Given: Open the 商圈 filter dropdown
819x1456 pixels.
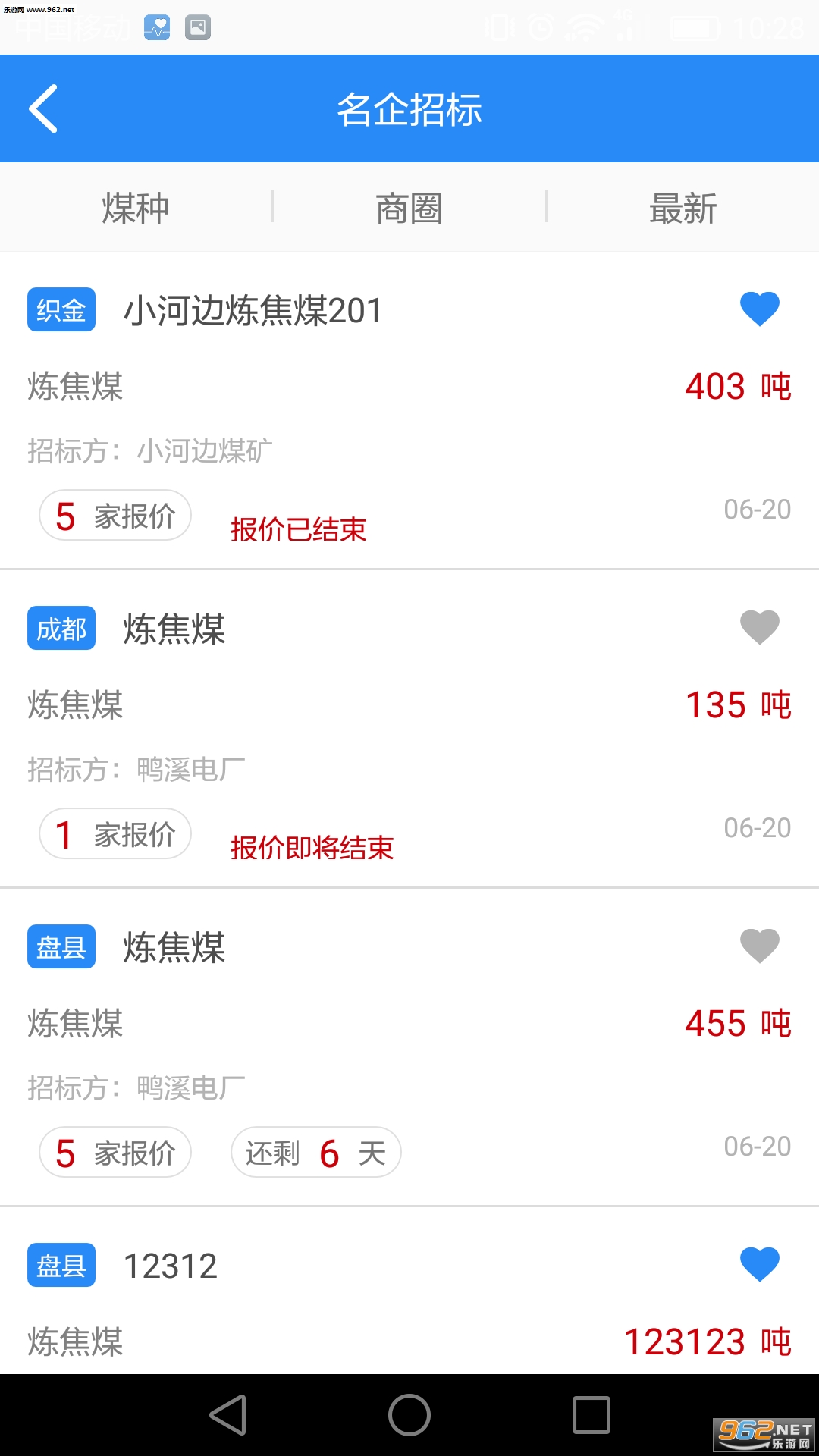Looking at the screenshot, I should coord(409,208).
